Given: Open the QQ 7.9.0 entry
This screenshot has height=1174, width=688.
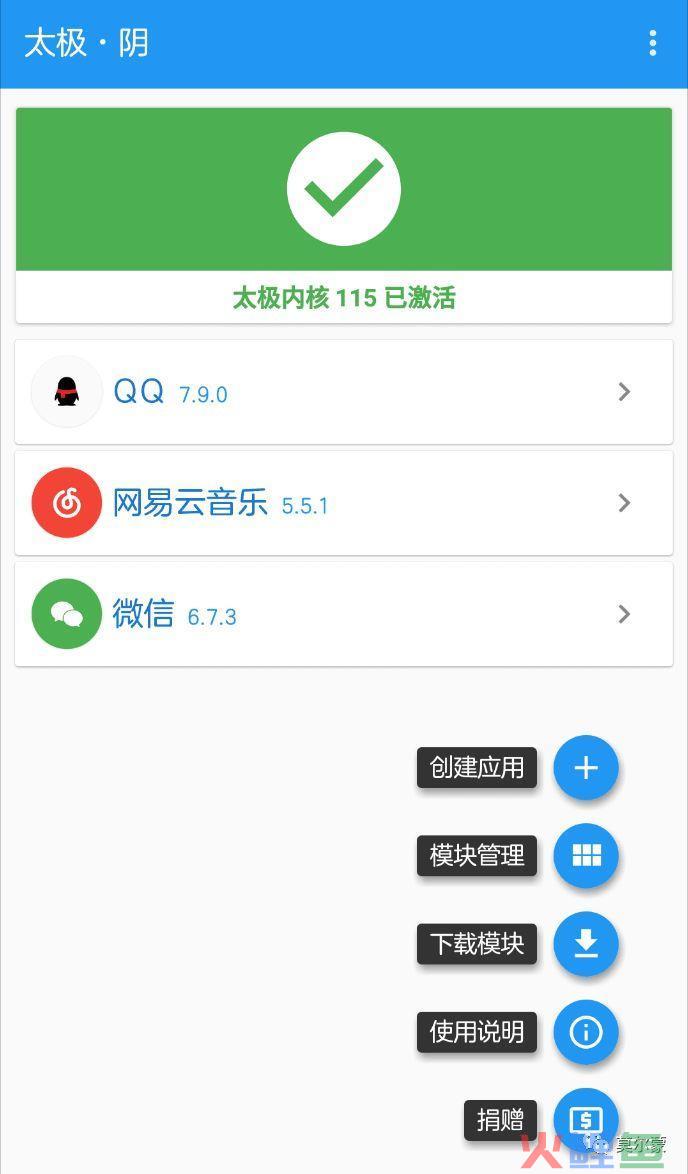Looking at the screenshot, I should (x=344, y=392).
